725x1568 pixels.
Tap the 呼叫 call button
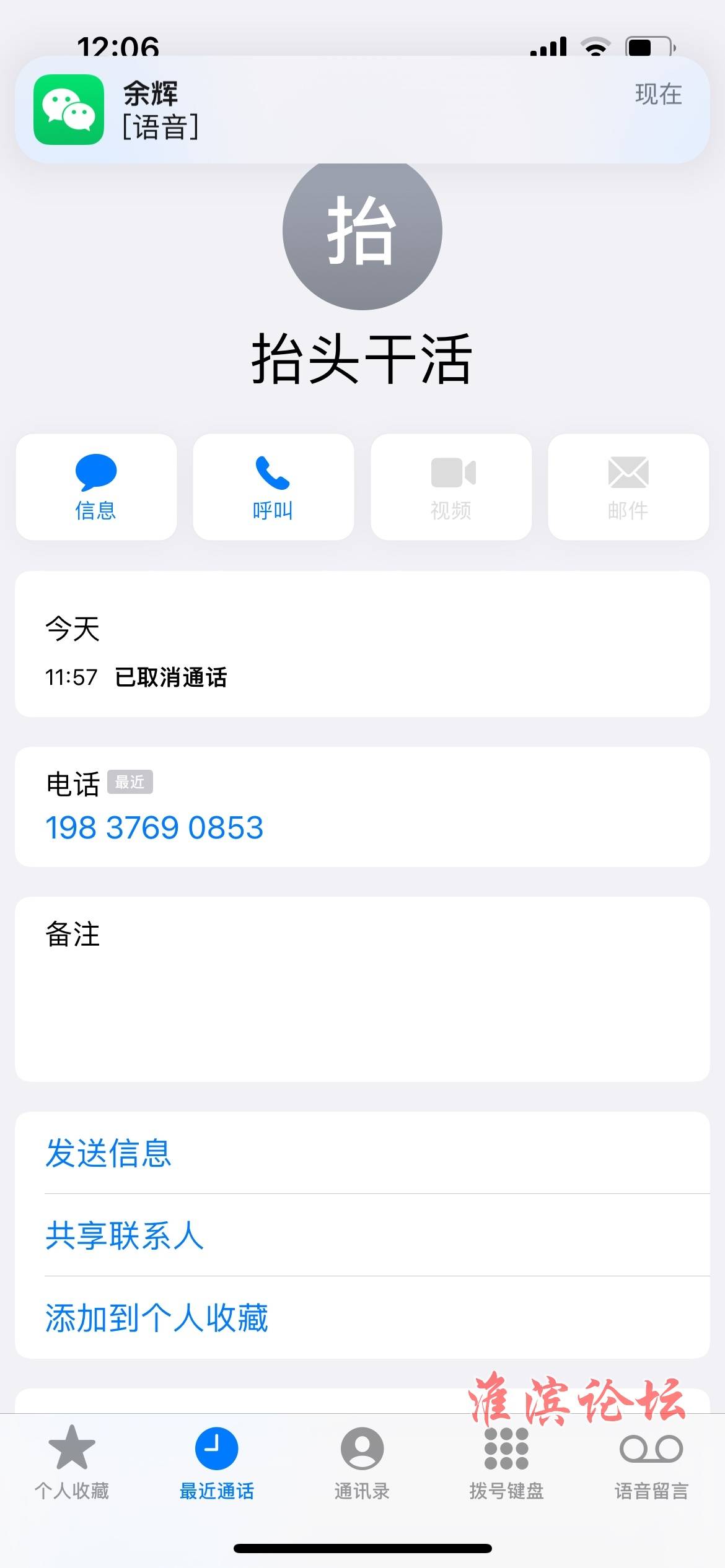pos(273,487)
